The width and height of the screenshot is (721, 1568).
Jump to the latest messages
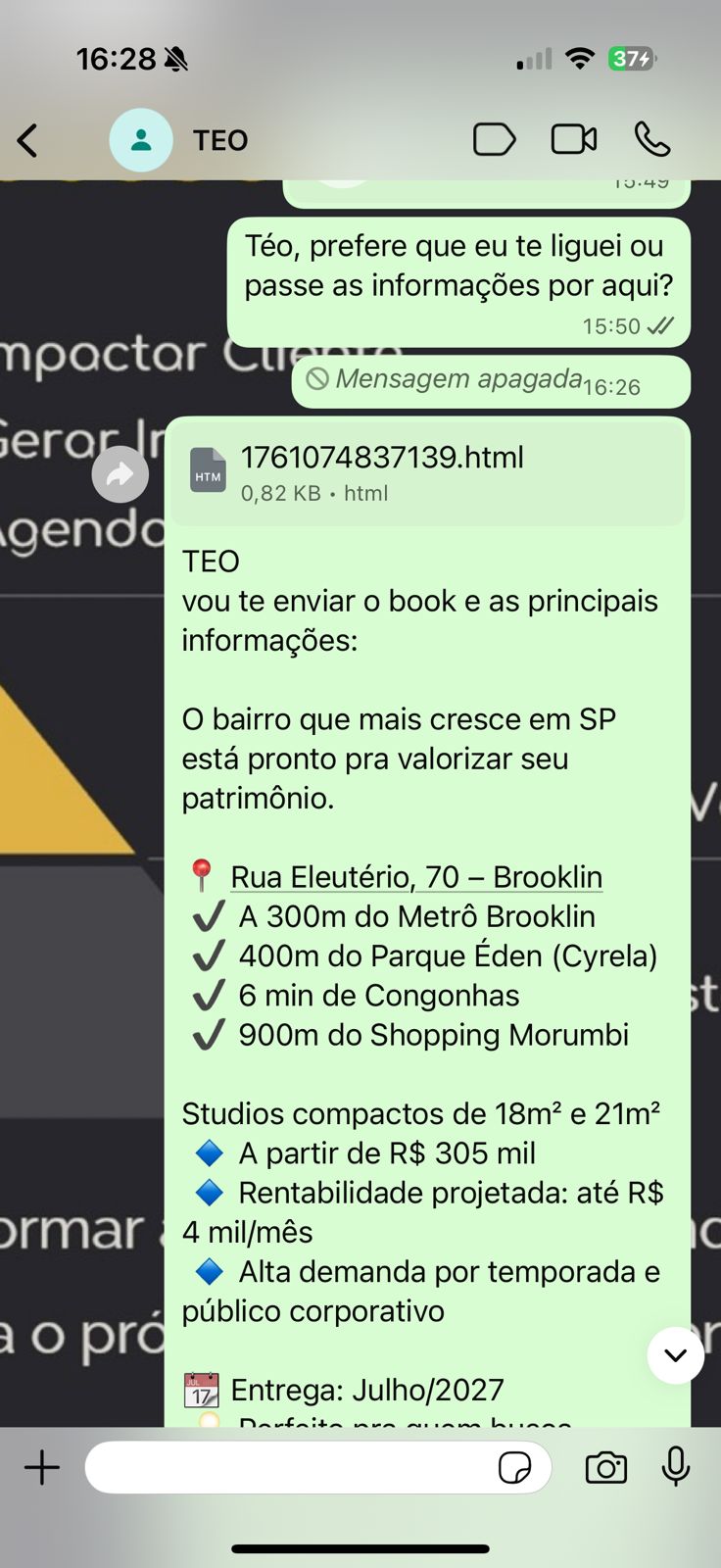[675, 1355]
